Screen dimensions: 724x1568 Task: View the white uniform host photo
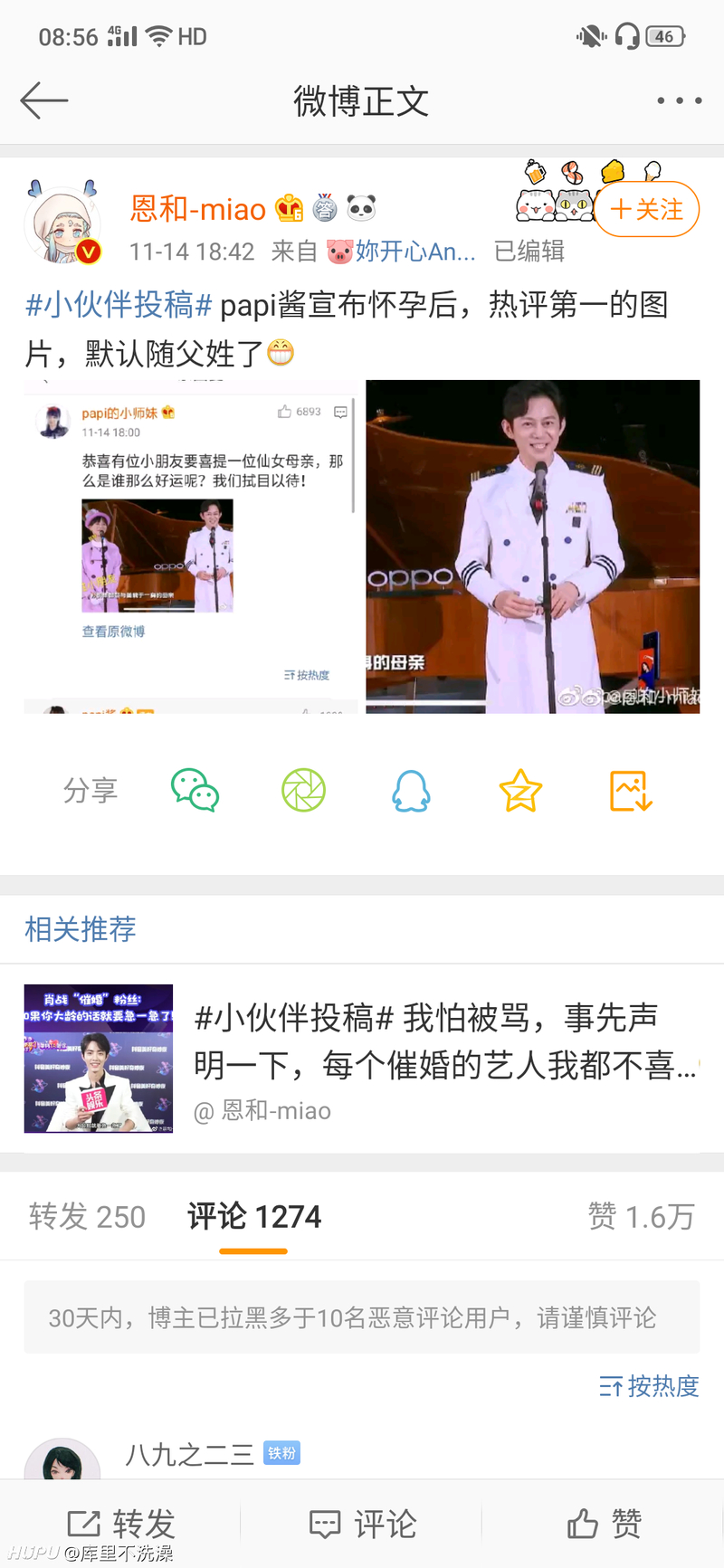532,546
